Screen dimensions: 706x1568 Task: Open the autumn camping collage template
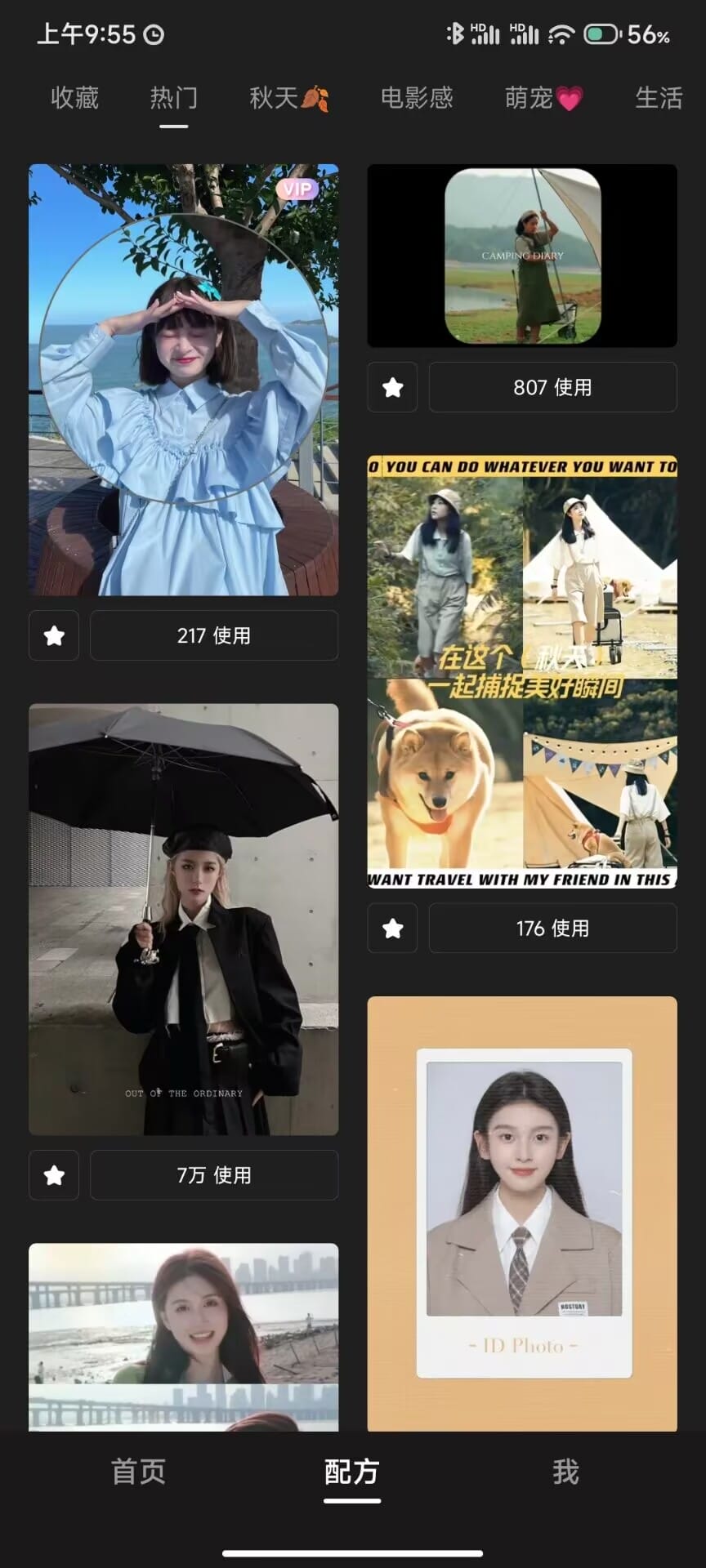522,671
